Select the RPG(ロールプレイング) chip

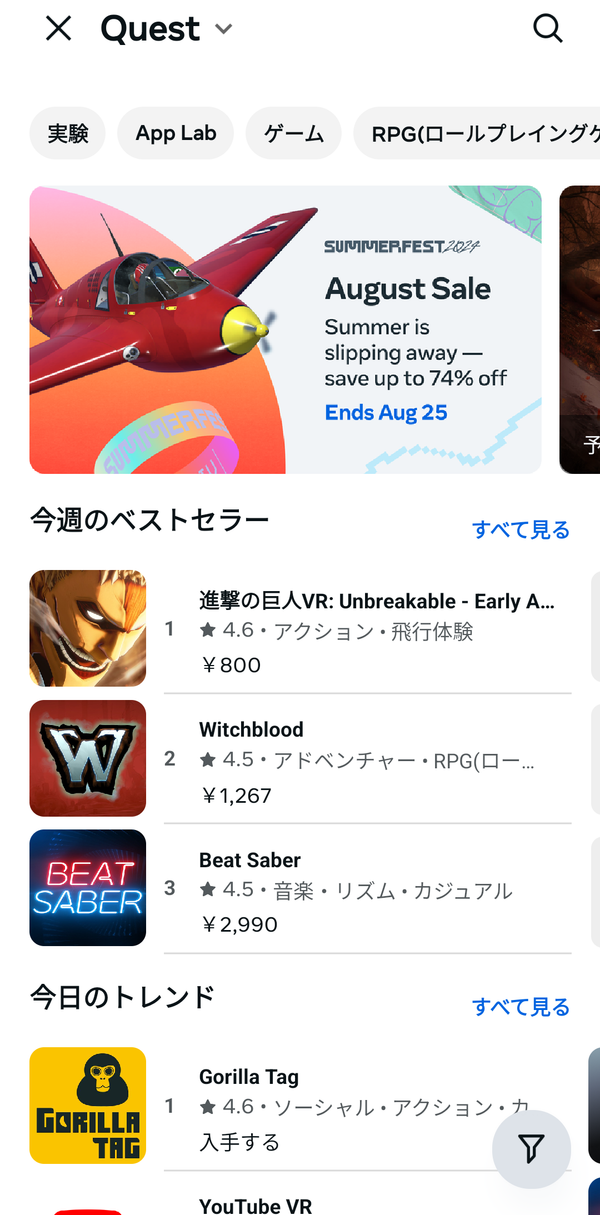(477, 133)
